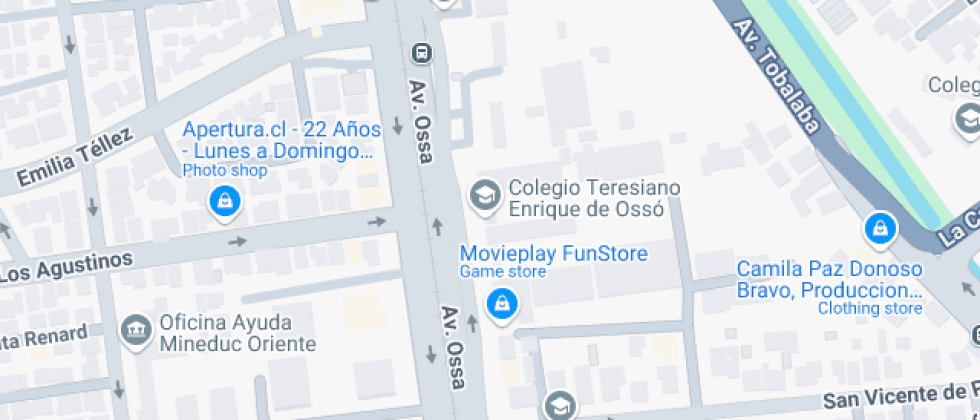The height and width of the screenshot is (420, 980).
Task: Open the Camila Paz Donoso Bravo clothing store pin
Action: [880, 229]
